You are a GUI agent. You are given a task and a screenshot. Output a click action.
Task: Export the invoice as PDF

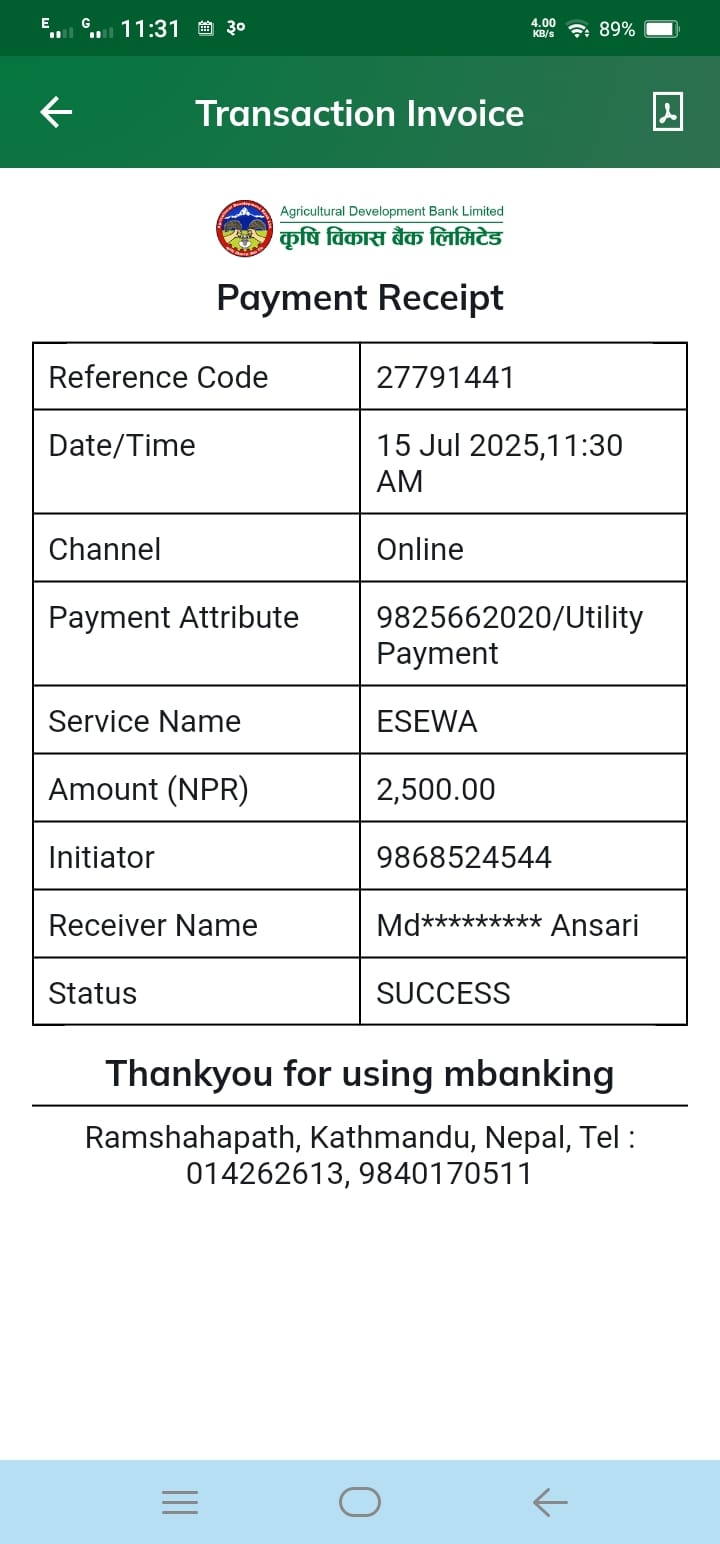[667, 111]
